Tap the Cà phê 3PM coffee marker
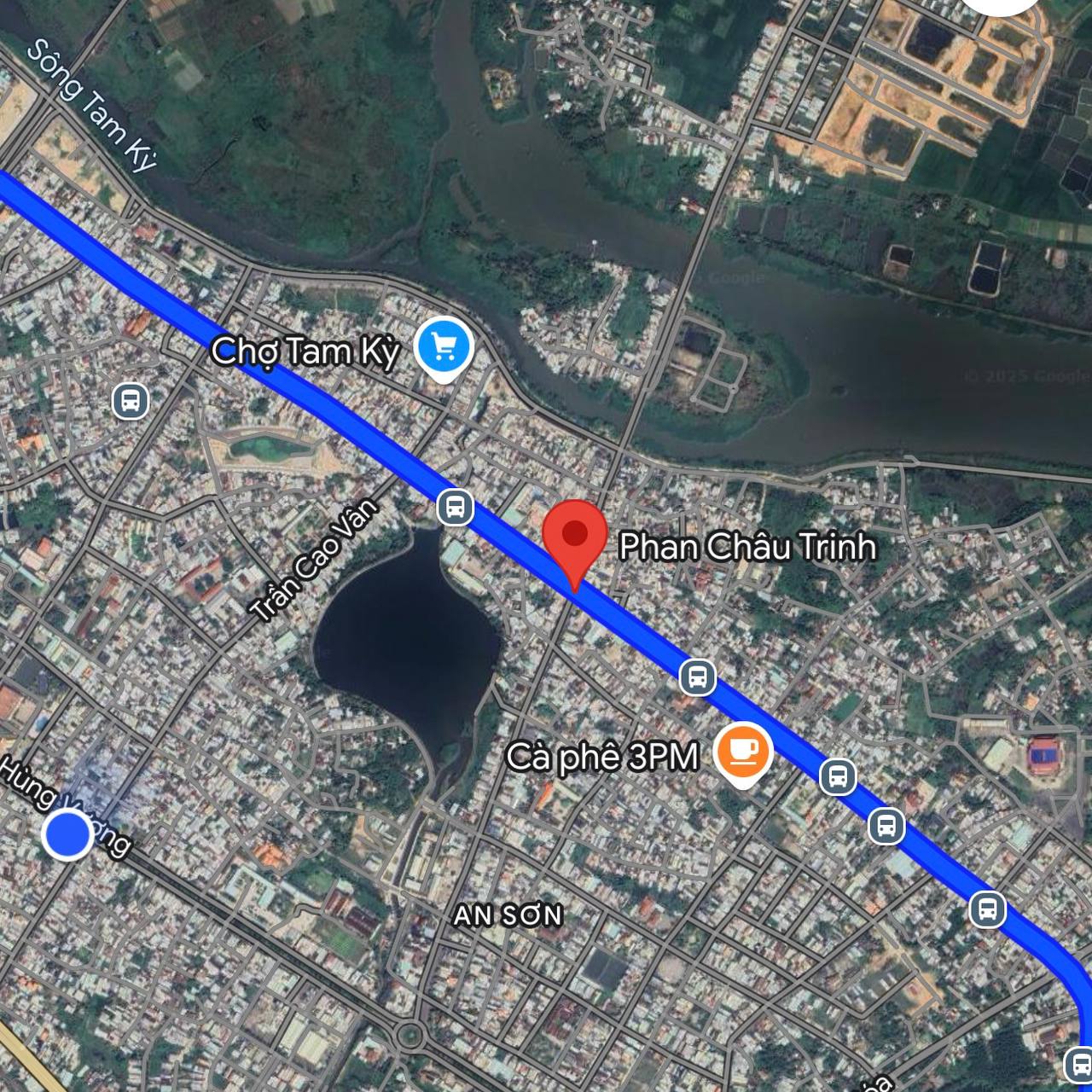 pyautogui.click(x=744, y=751)
